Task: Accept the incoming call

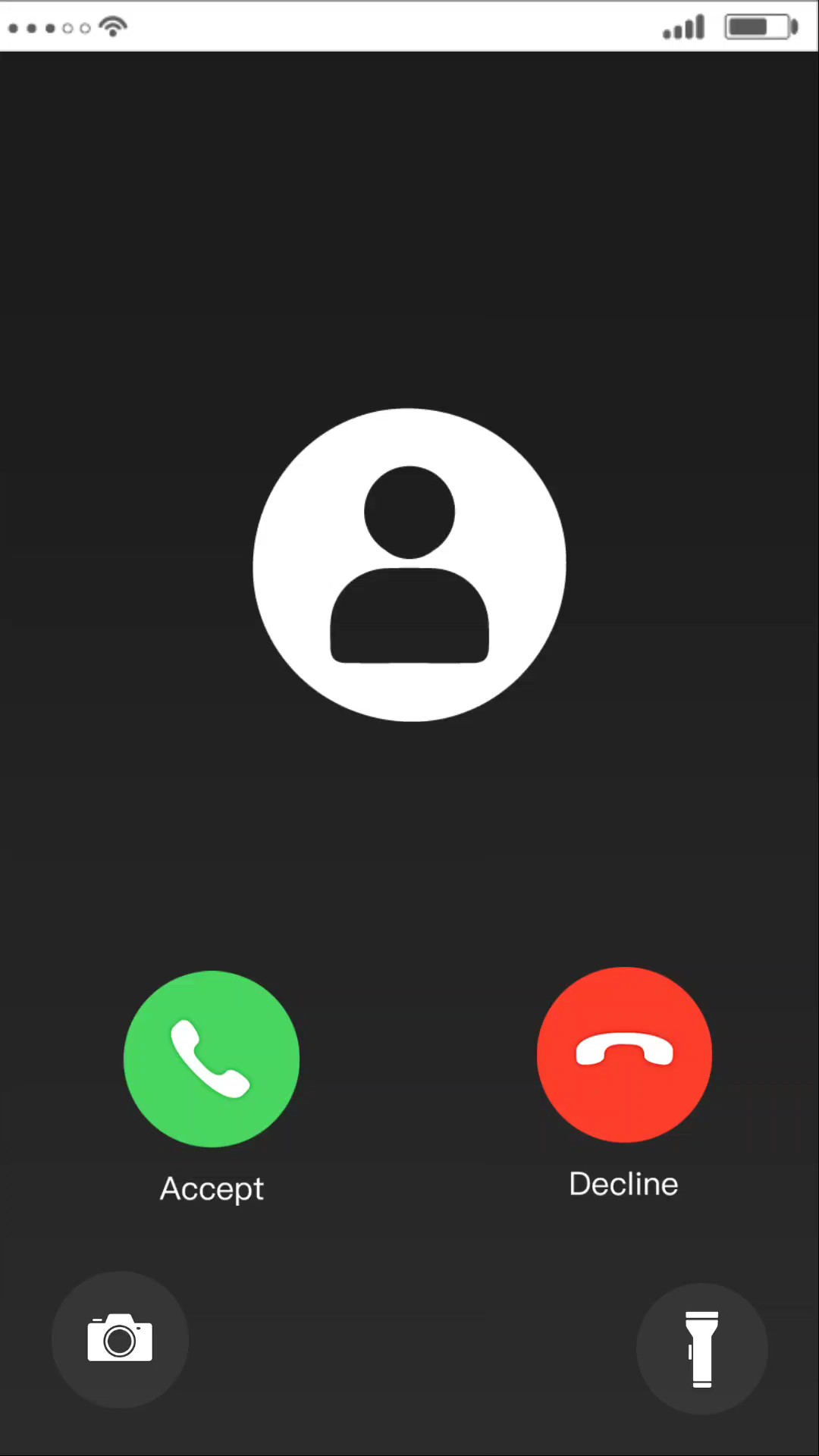Action: coord(212,1059)
